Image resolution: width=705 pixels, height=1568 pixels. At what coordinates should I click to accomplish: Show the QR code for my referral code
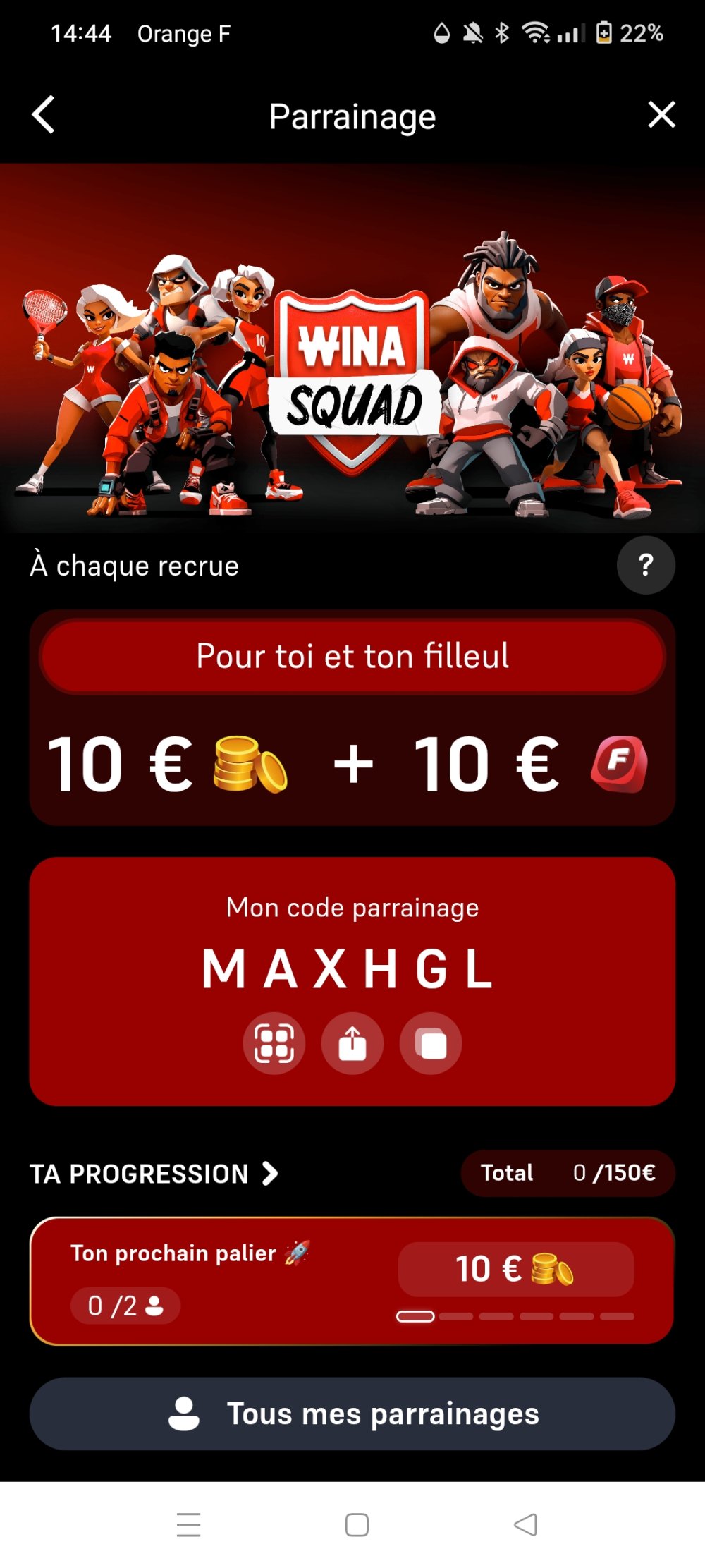coord(274,1043)
